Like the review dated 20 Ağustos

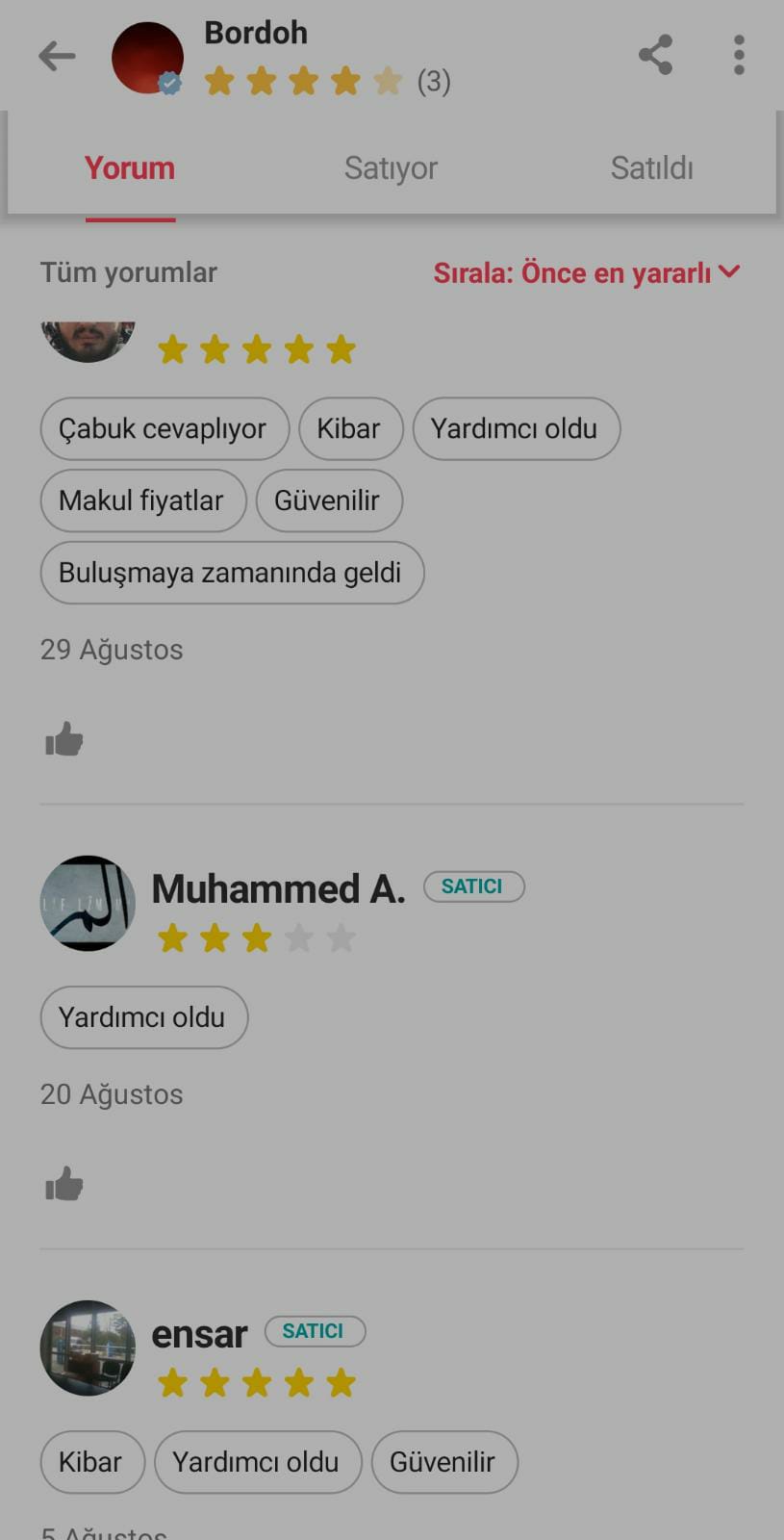click(x=64, y=1184)
